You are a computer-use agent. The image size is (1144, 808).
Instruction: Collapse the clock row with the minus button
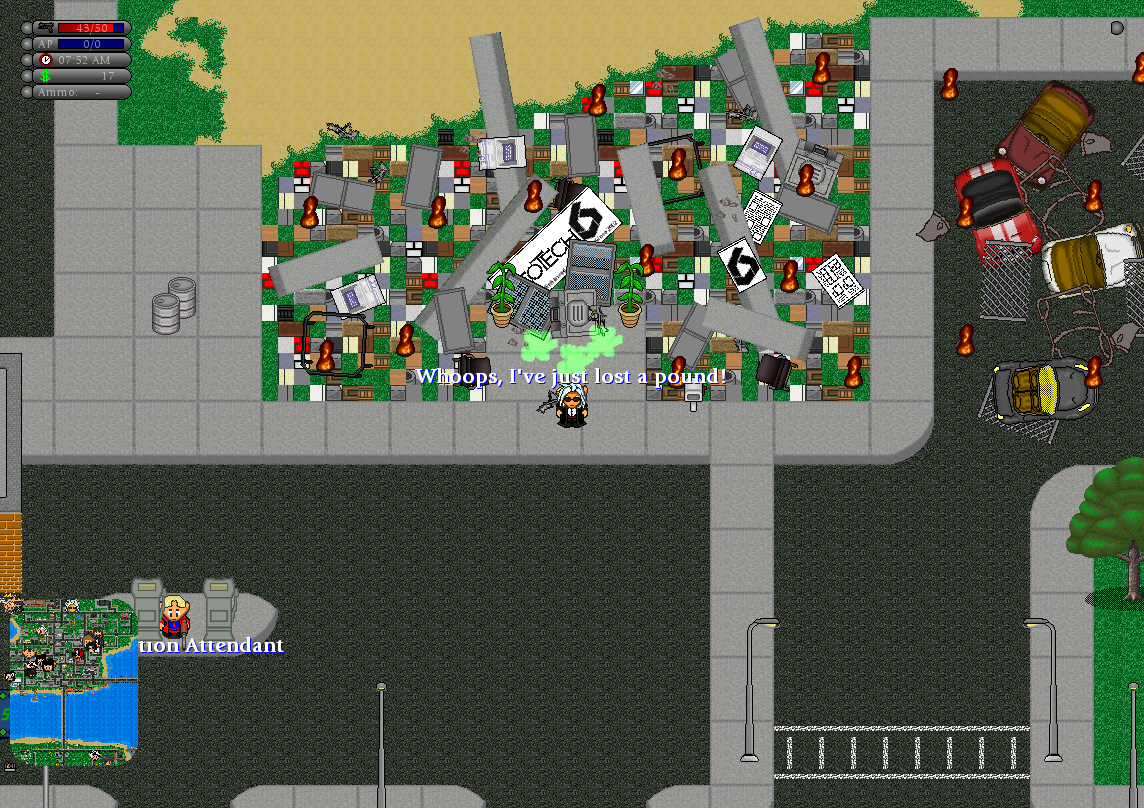coord(26,60)
